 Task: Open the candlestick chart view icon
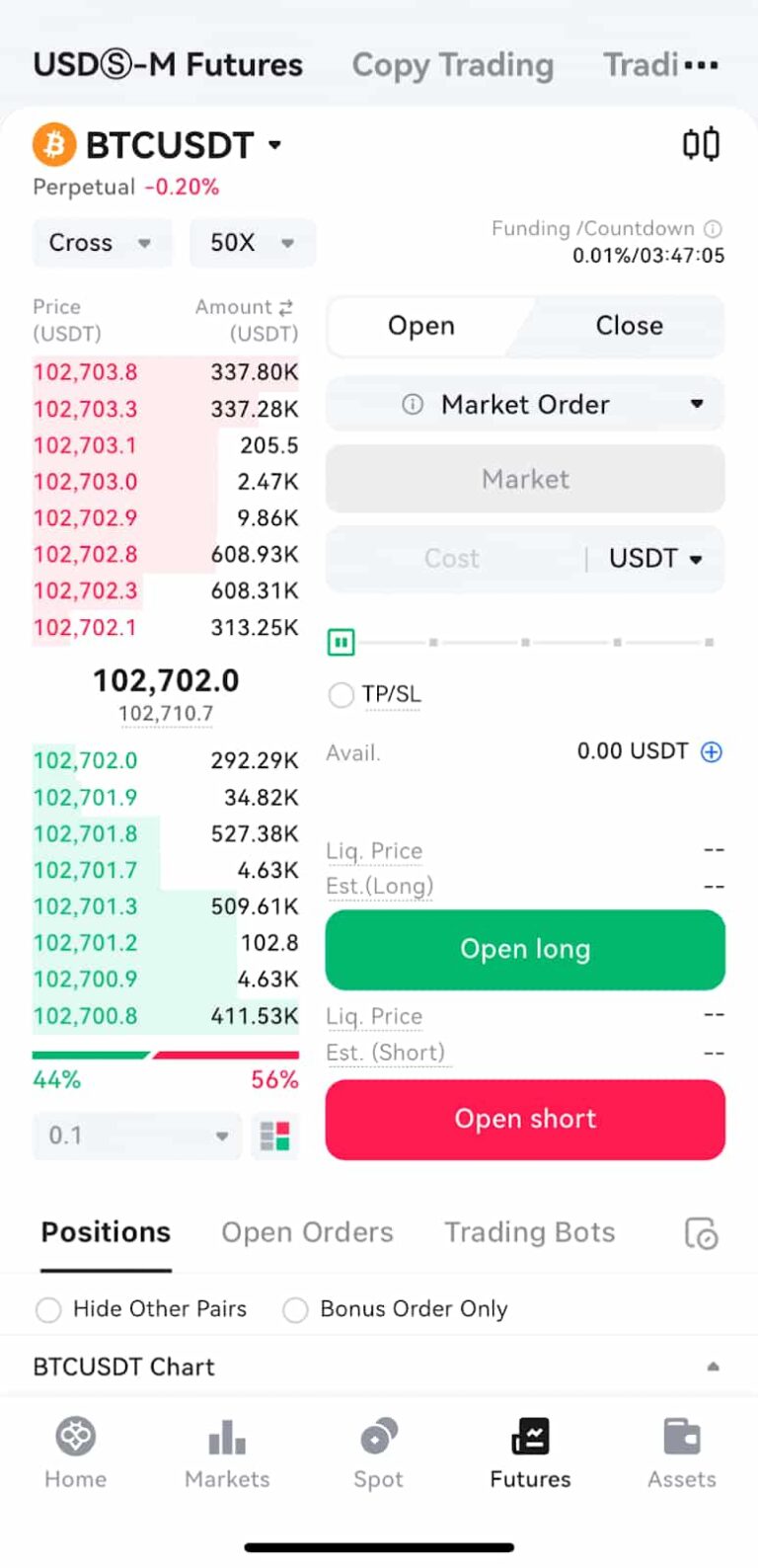(x=701, y=143)
